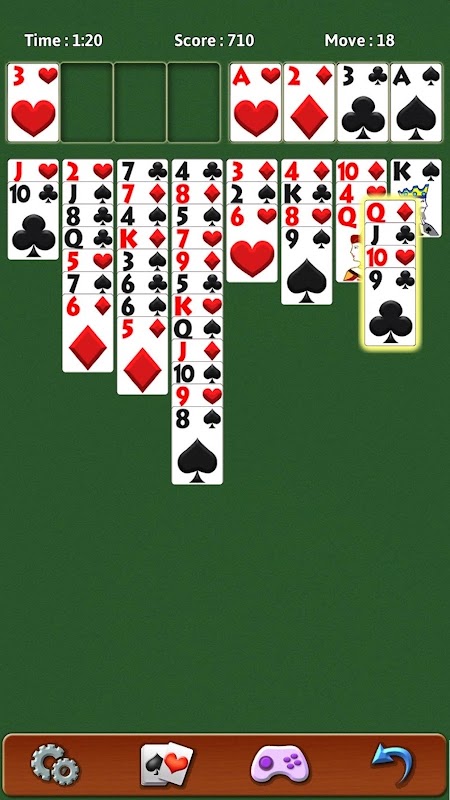Select the 8 of spades card
Image resolution: width=450 pixels, height=800 pixels.
[x=197, y=445]
